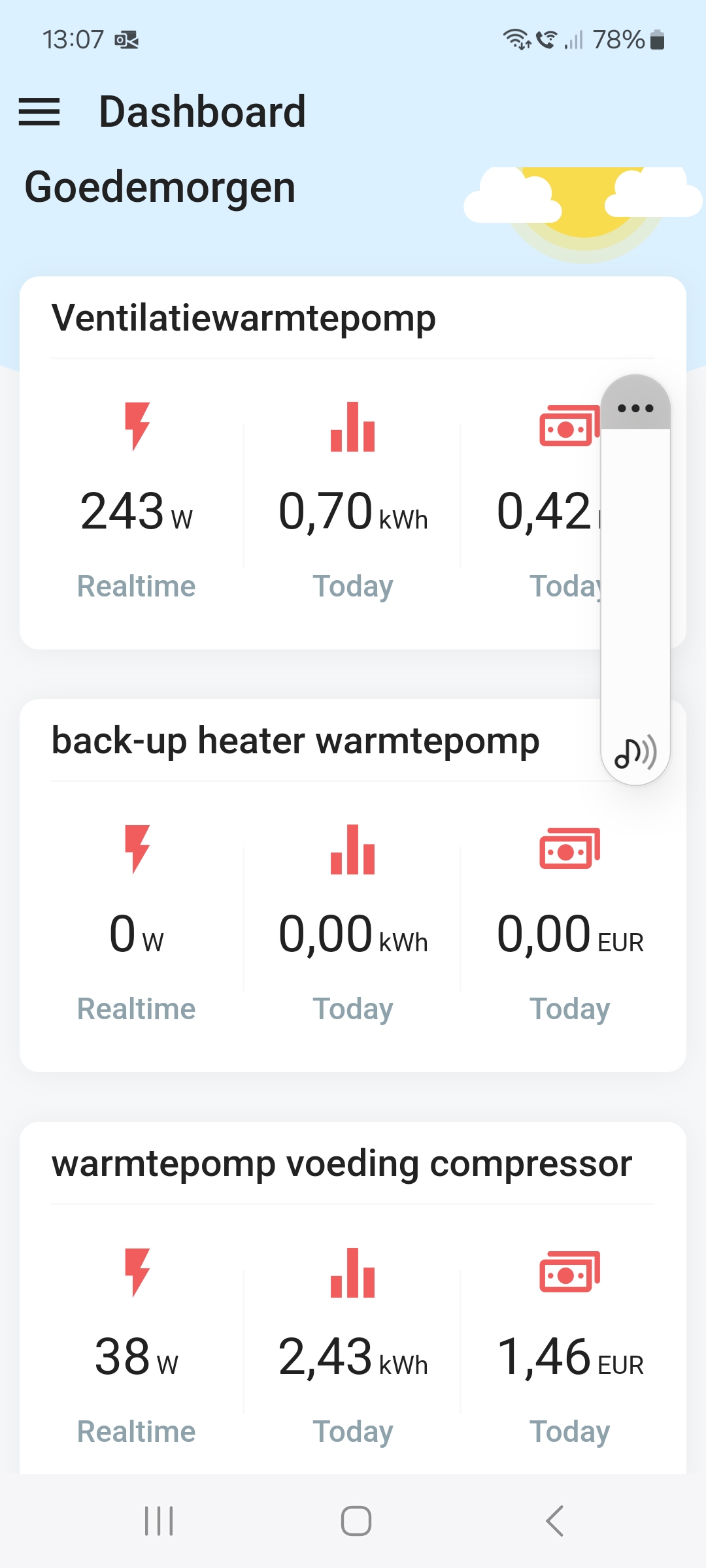This screenshot has height=1568, width=706.
Task: Open the recent apps view
Action: click(x=159, y=1521)
